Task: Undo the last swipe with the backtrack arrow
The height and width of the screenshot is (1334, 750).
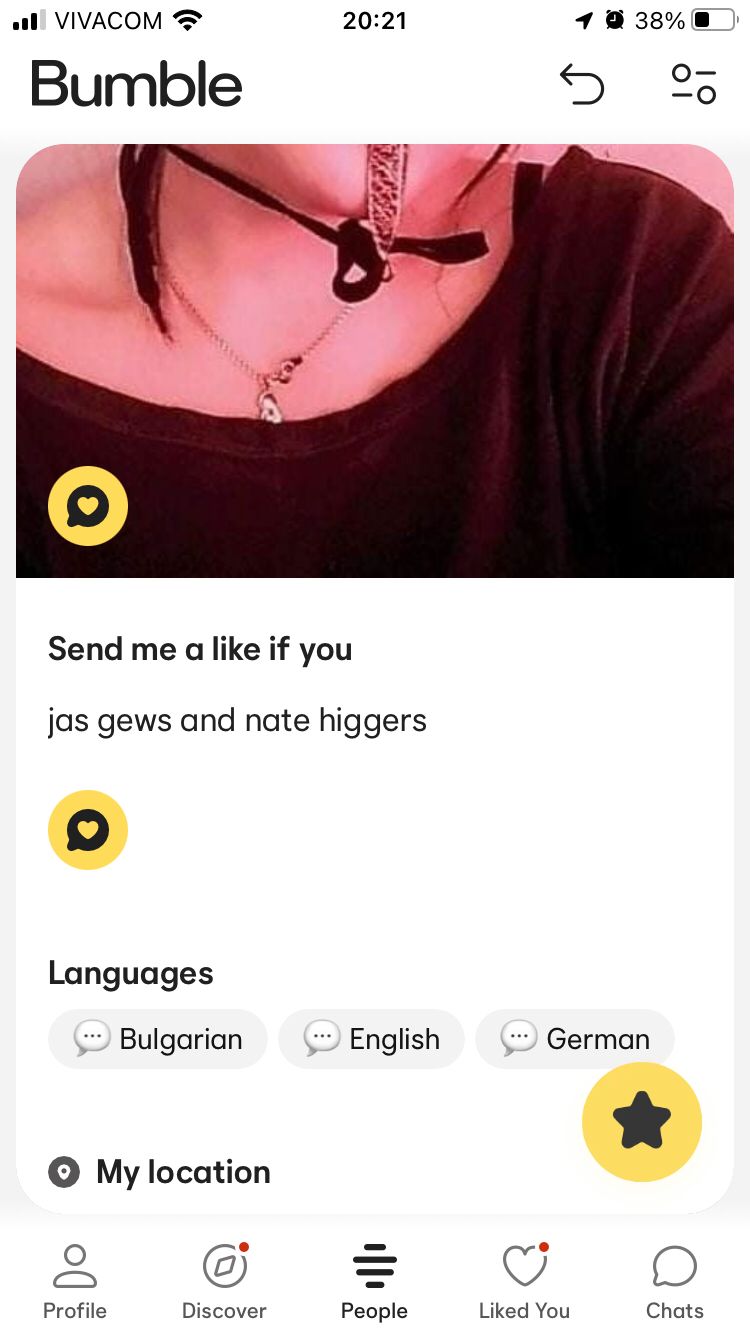Action: click(582, 84)
